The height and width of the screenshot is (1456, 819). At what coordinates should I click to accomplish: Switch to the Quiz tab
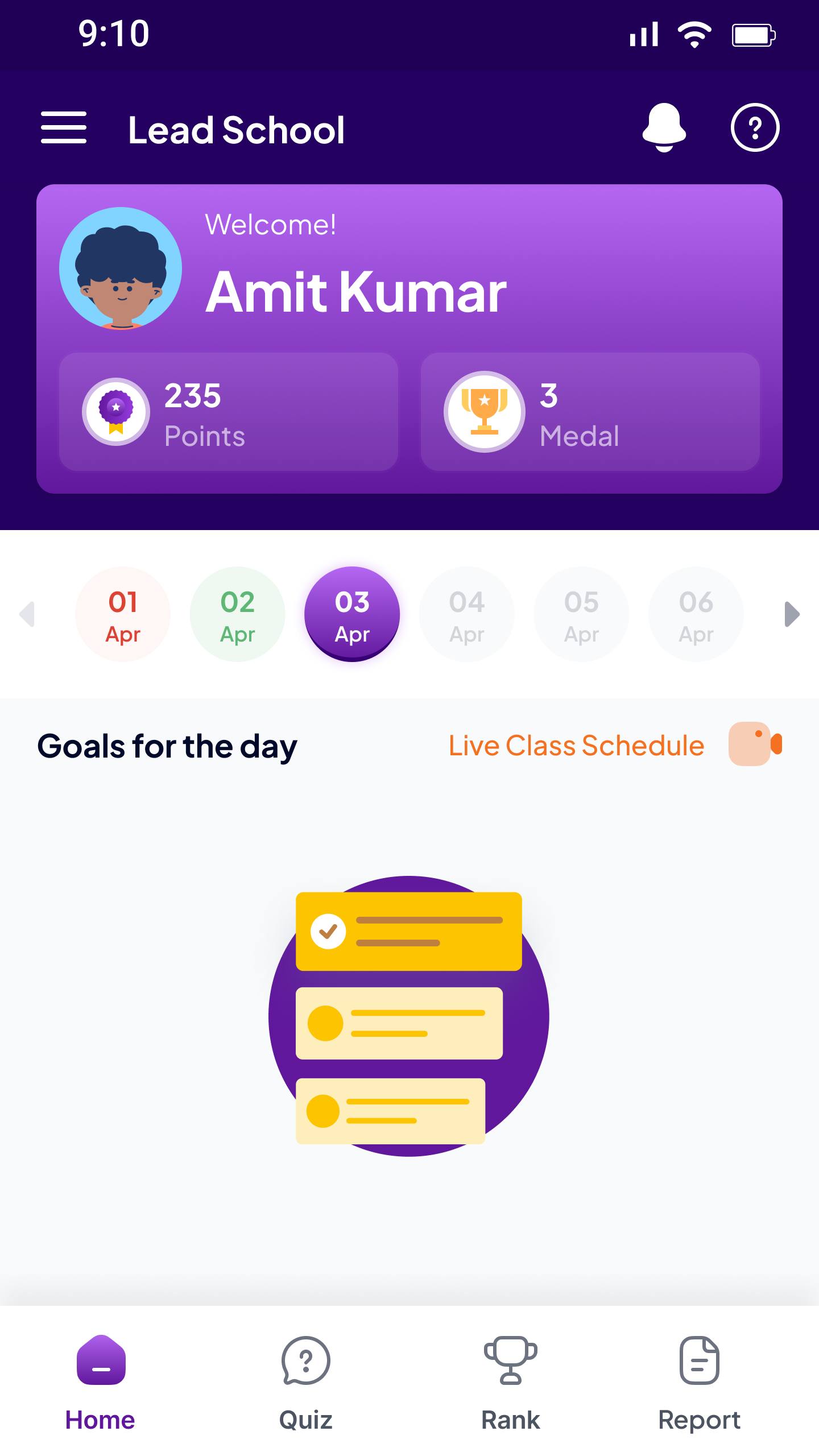pyautogui.click(x=305, y=1383)
